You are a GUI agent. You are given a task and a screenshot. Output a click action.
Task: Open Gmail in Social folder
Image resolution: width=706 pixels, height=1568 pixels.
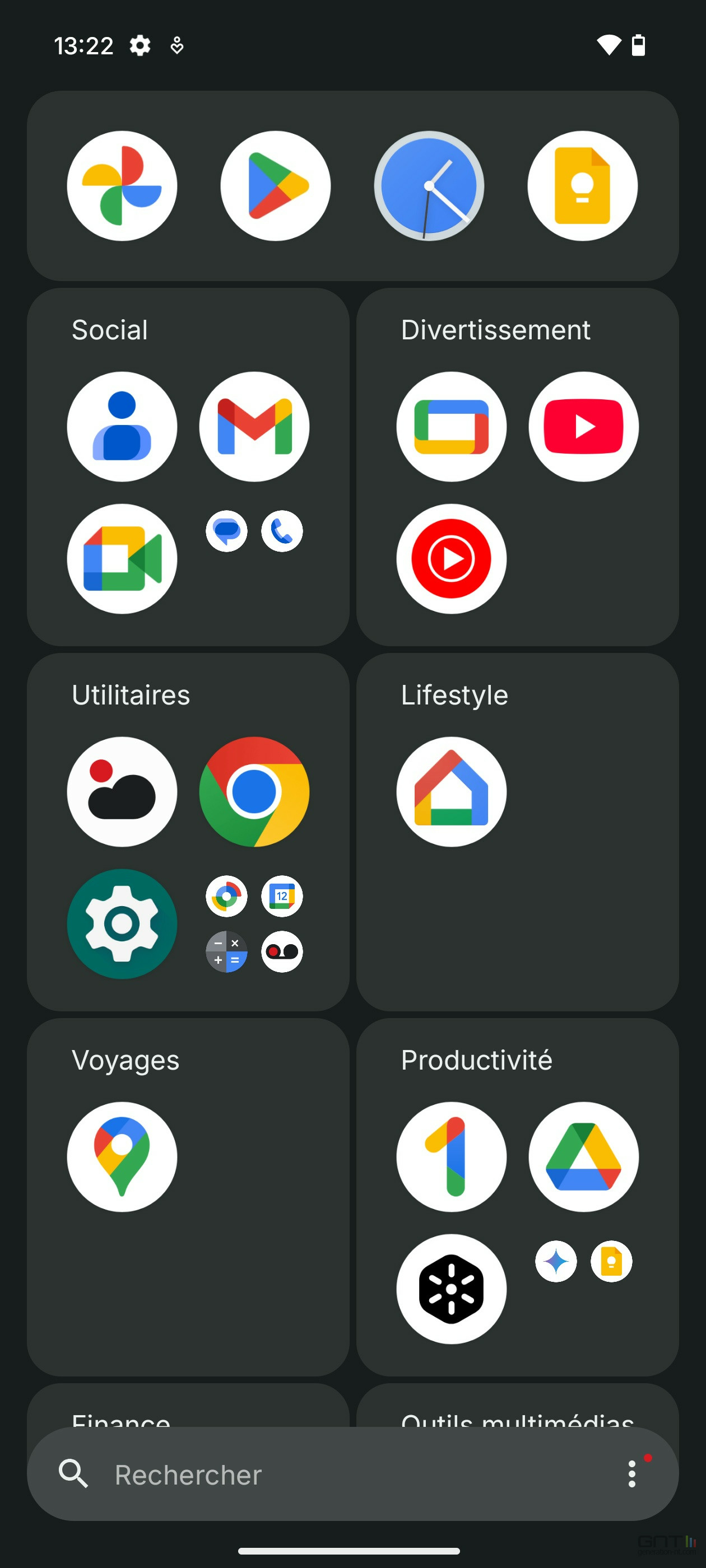[x=254, y=427]
